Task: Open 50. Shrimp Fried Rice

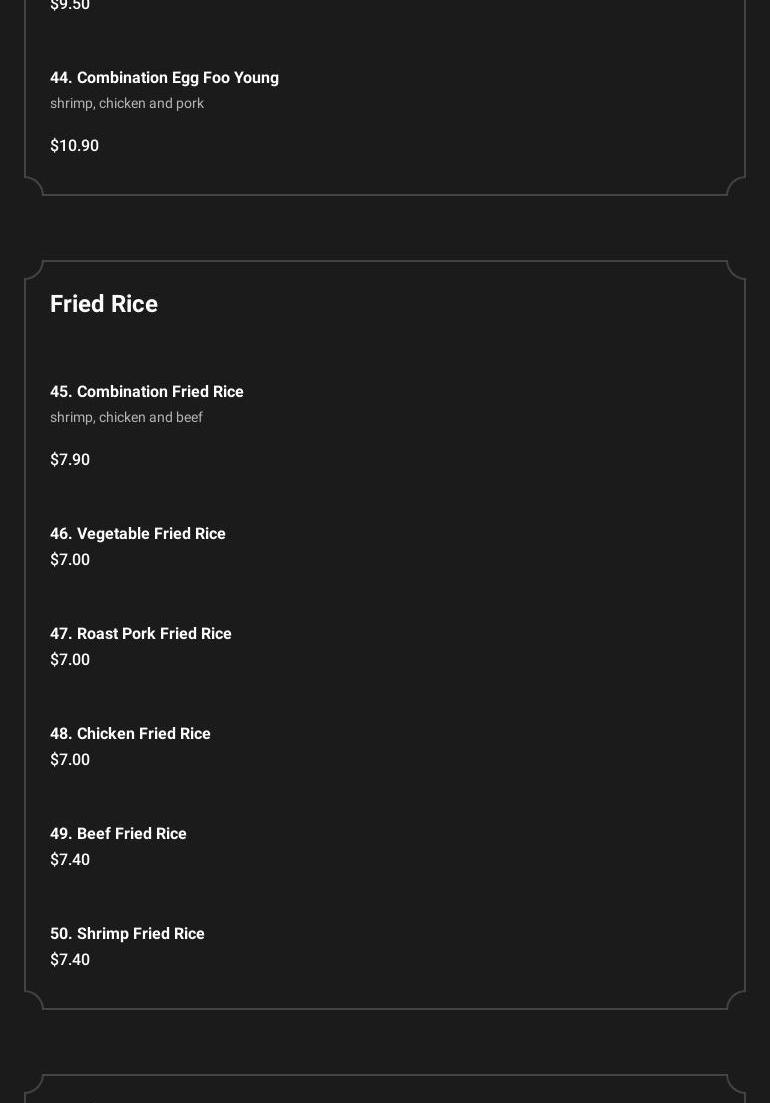Action: [x=127, y=934]
